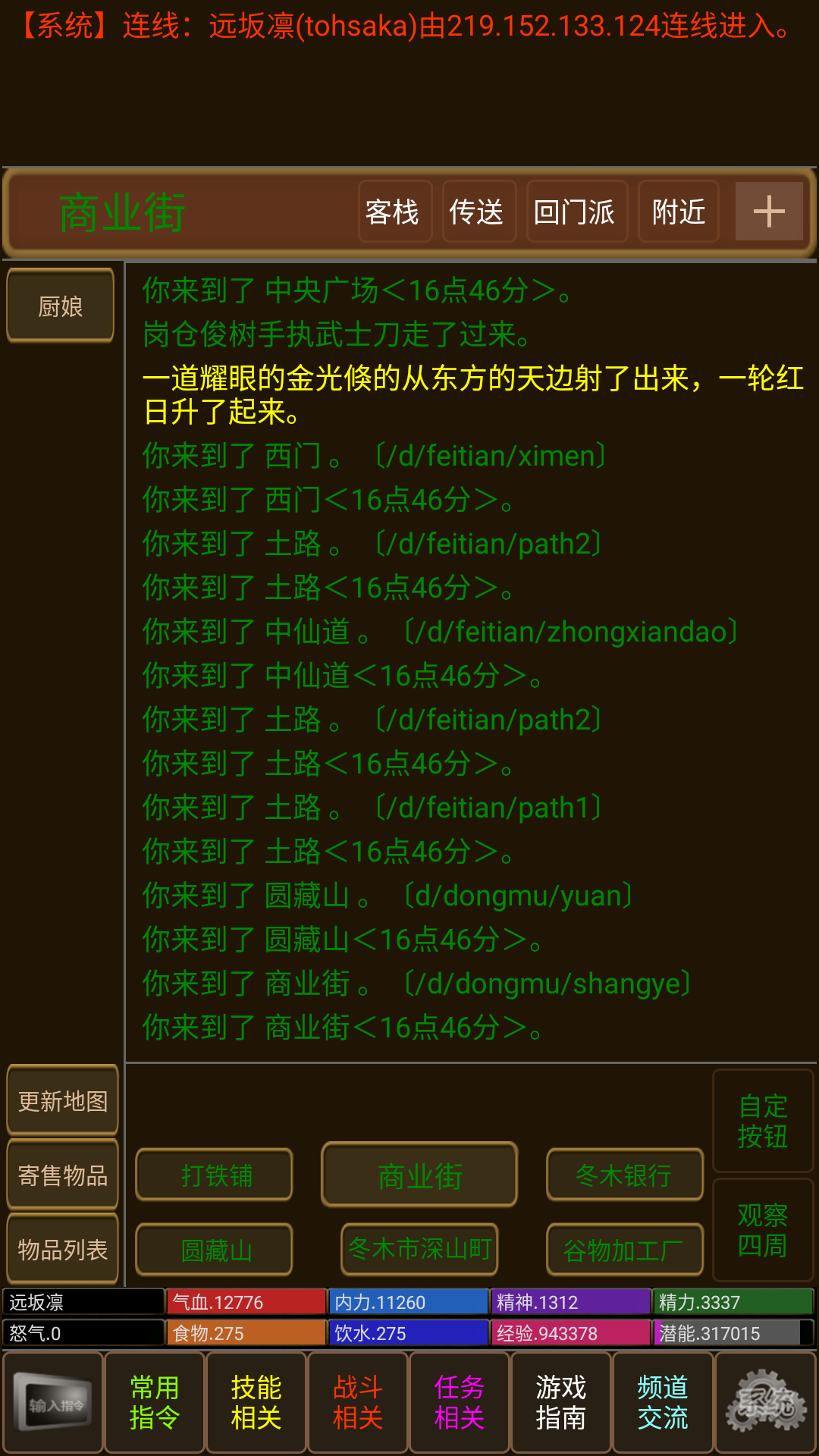This screenshot has width=819, height=1456.
Task: Go to 打铁铺 on the map
Action: click(215, 1175)
